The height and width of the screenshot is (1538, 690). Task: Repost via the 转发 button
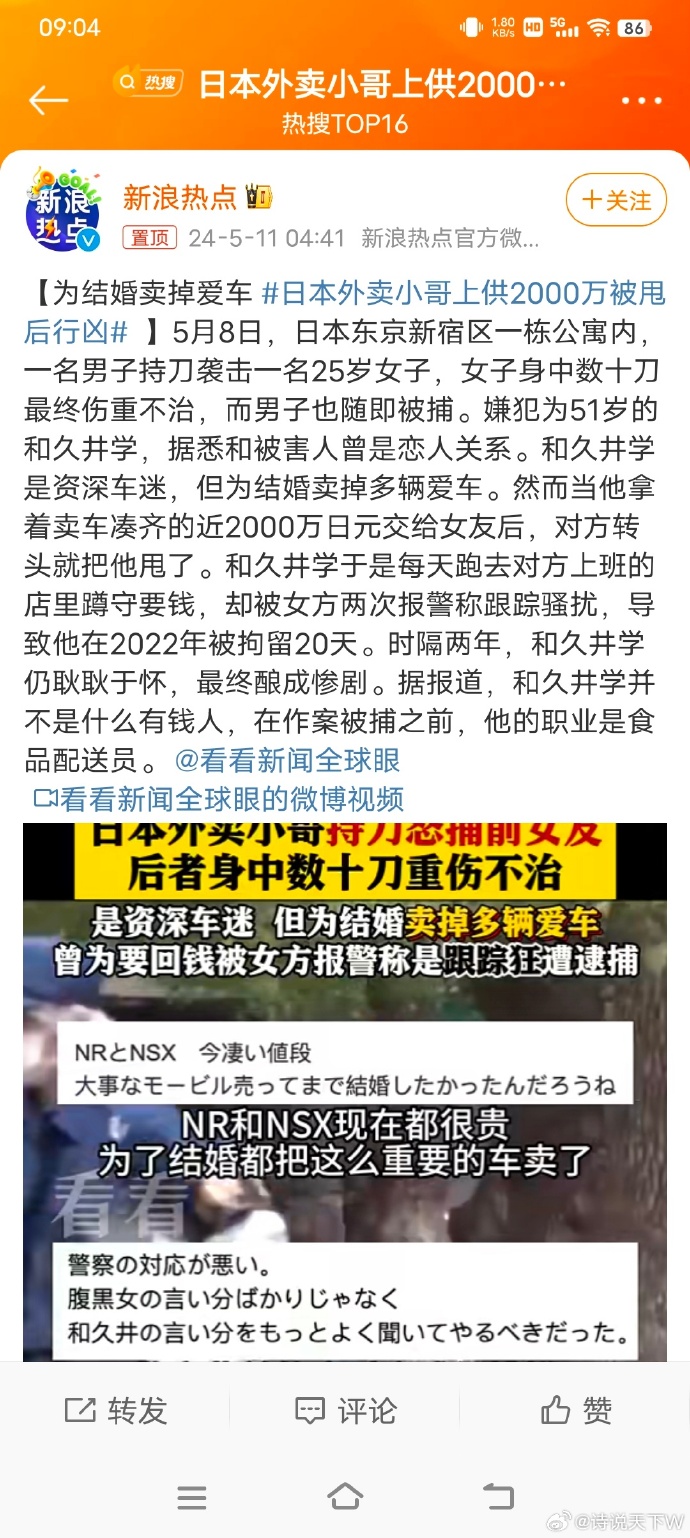[x=116, y=1410]
